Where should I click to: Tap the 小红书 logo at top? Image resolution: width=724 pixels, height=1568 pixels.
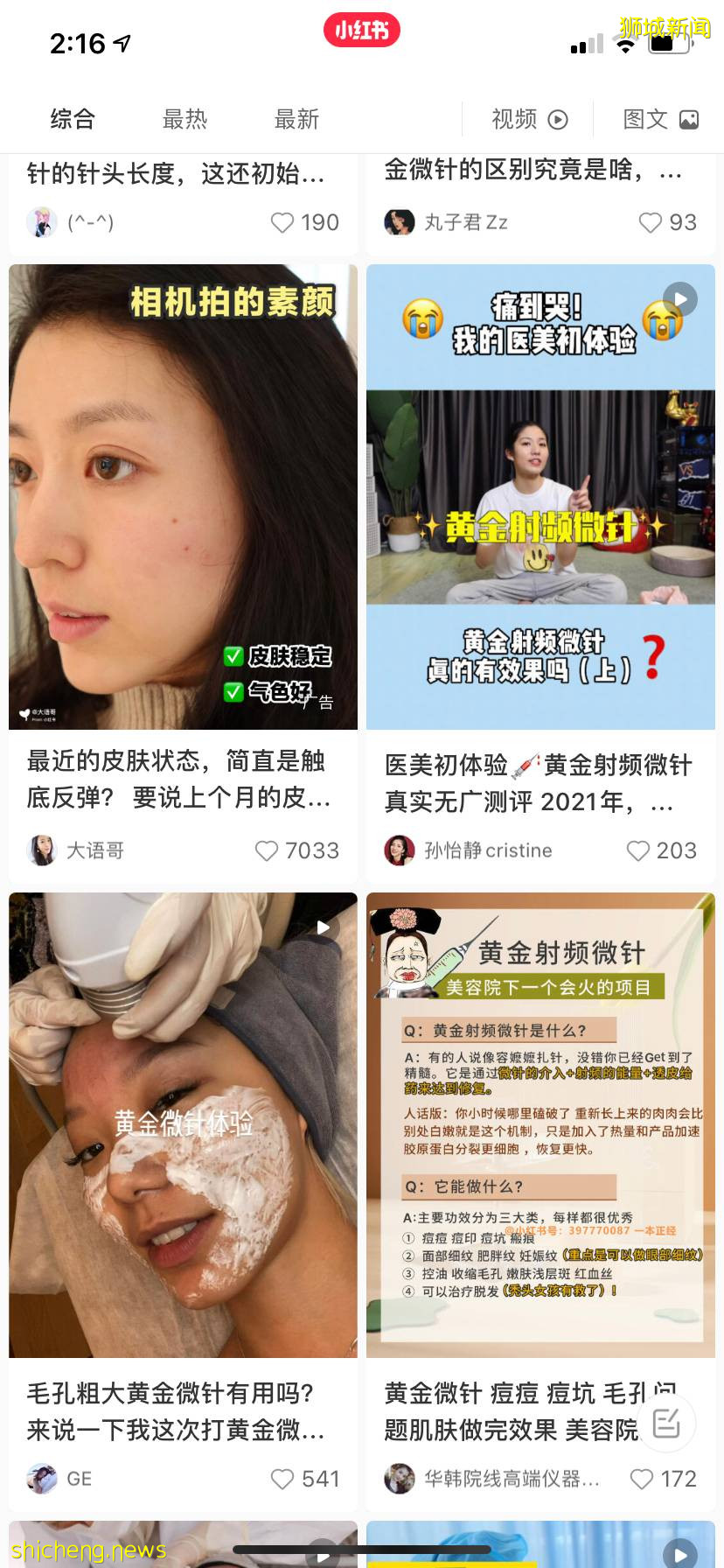click(x=361, y=28)
